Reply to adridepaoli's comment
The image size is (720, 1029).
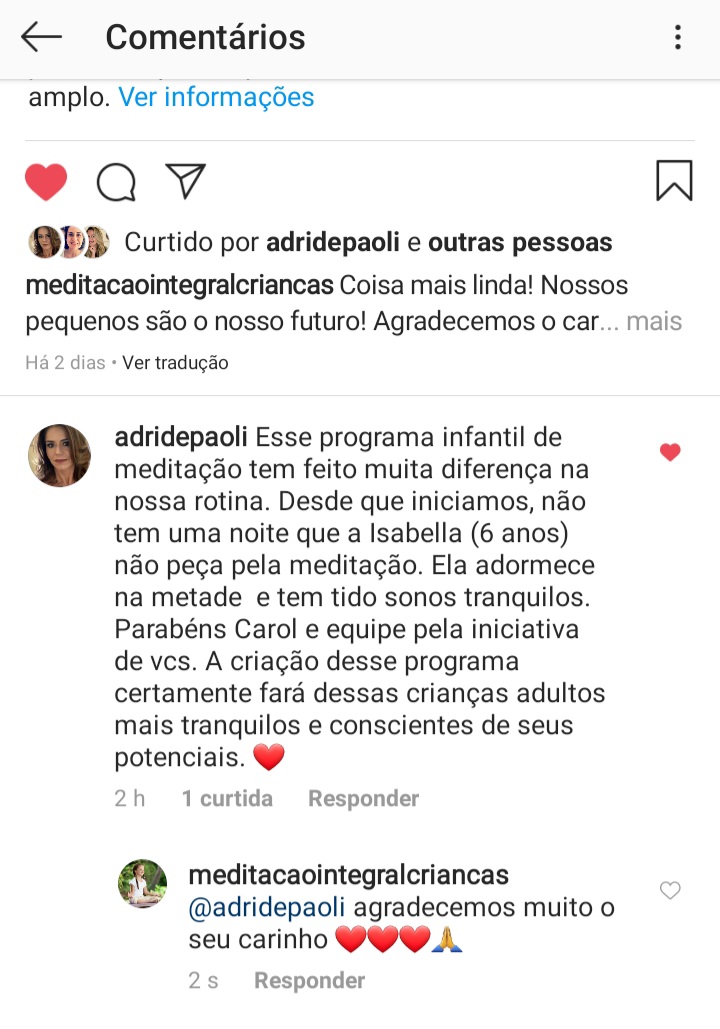point(363,798)
